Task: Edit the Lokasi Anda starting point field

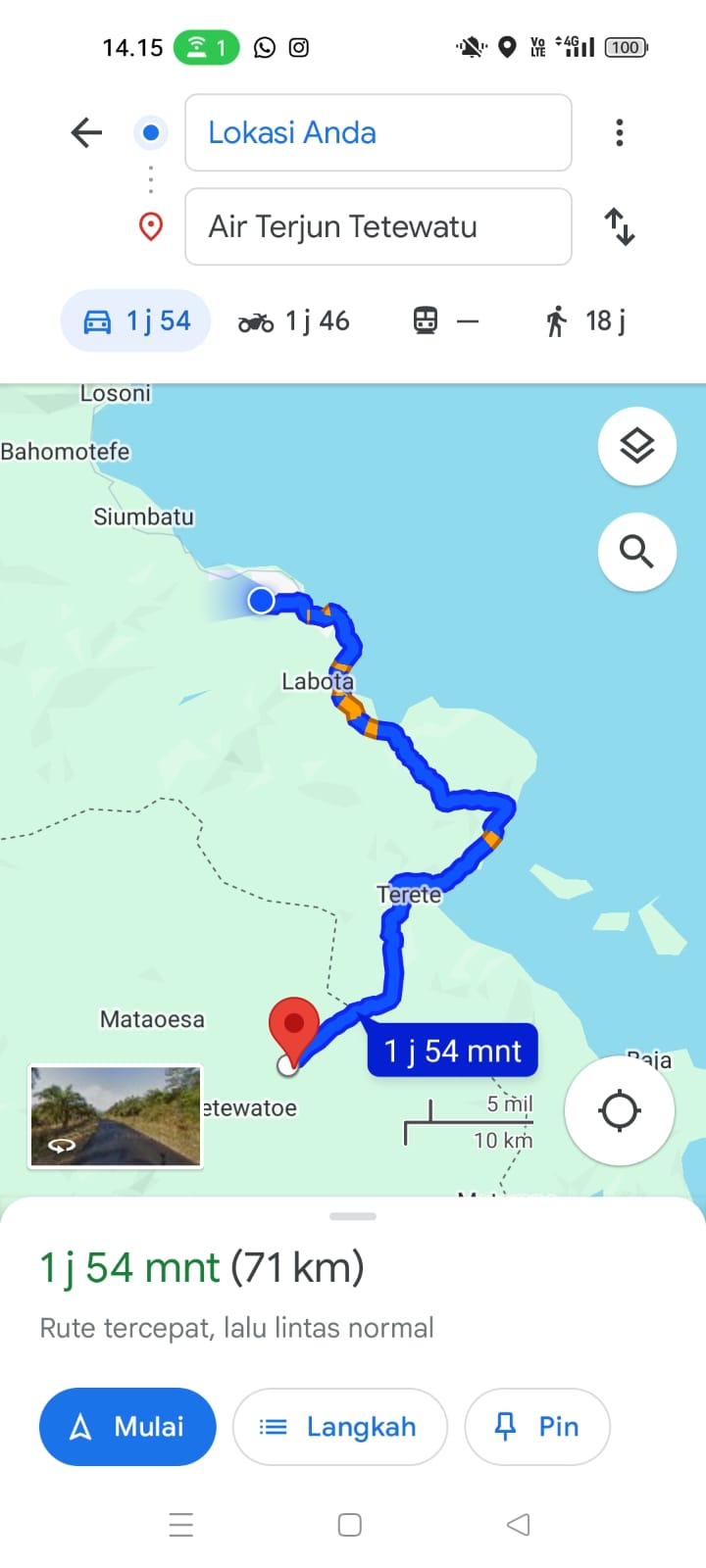Action: click(378, 132)
